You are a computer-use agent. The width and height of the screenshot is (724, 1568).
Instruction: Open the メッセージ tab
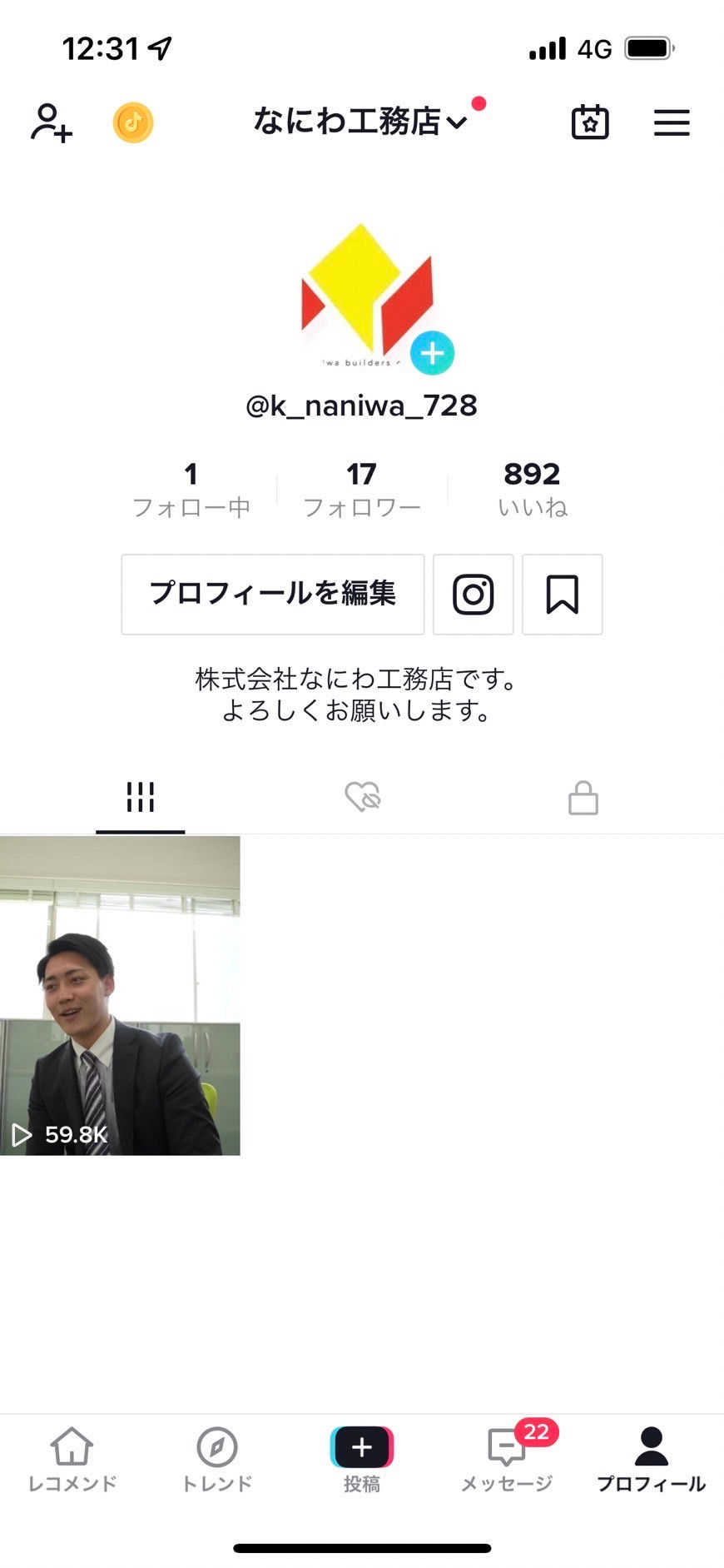[x=507, y=1460]
